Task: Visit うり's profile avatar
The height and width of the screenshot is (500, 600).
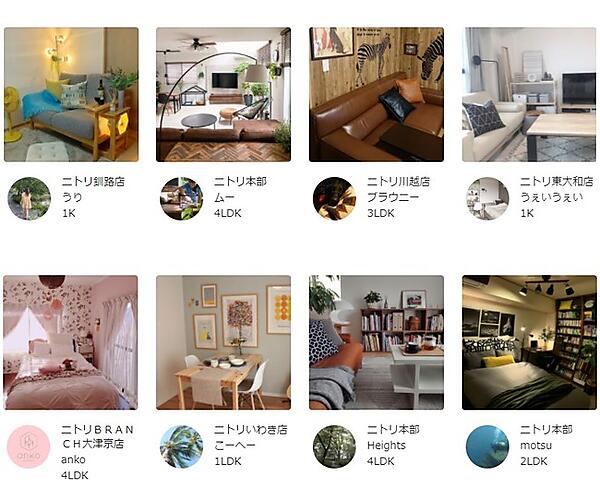Action: tap(29, 198)
